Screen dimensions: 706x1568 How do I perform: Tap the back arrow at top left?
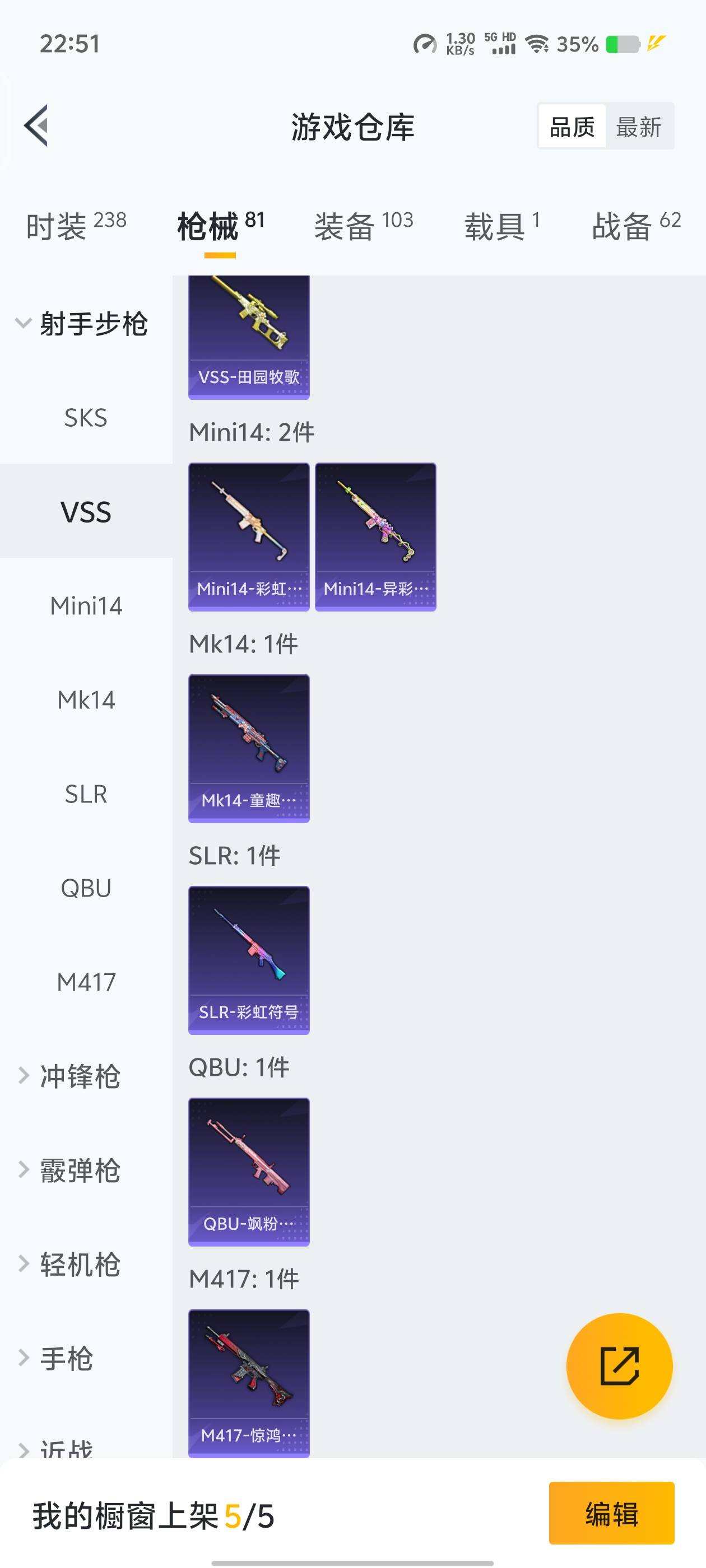(x=36, y=126)
